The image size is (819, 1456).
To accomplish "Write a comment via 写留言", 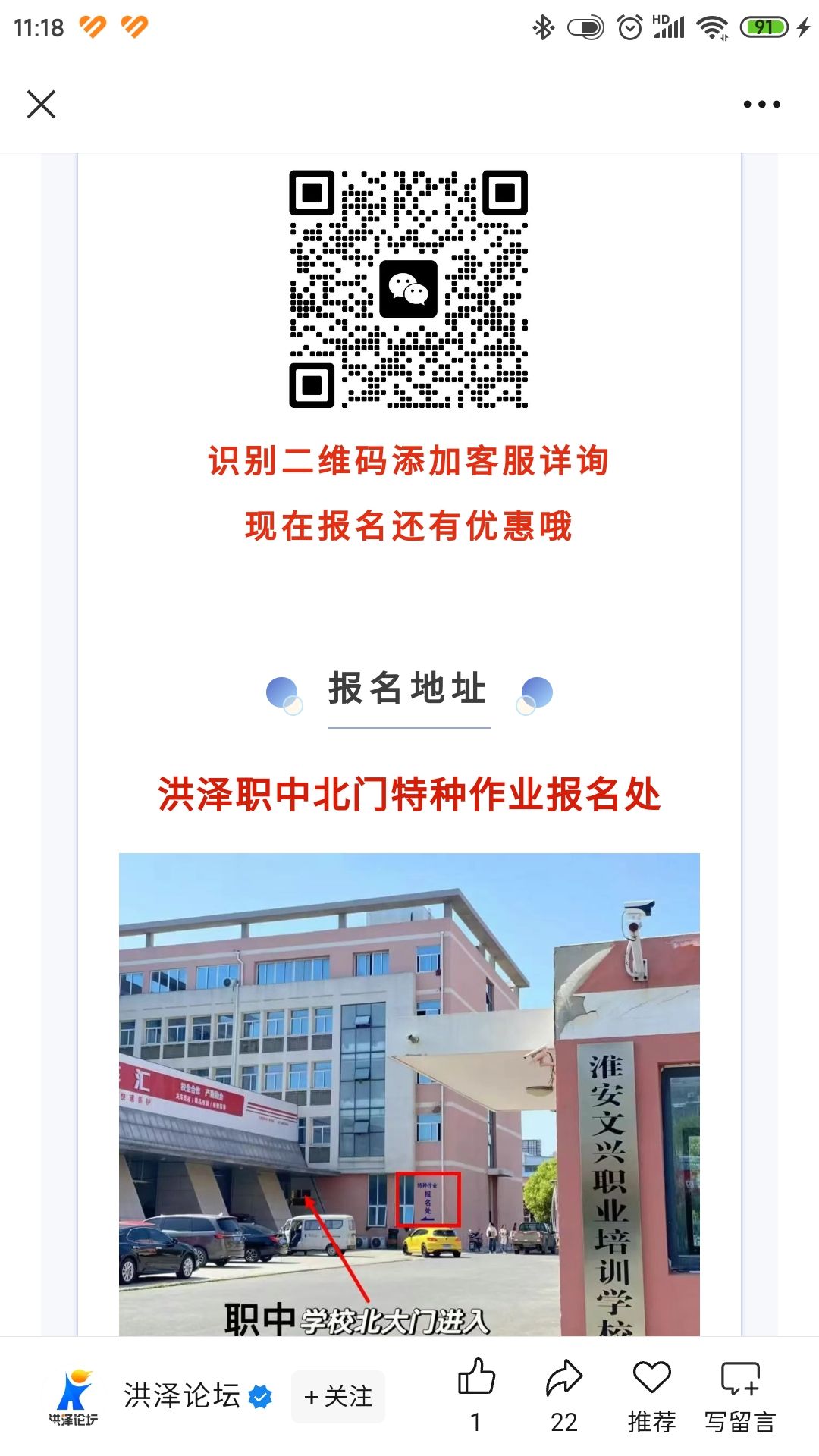I will point(740,1395).
